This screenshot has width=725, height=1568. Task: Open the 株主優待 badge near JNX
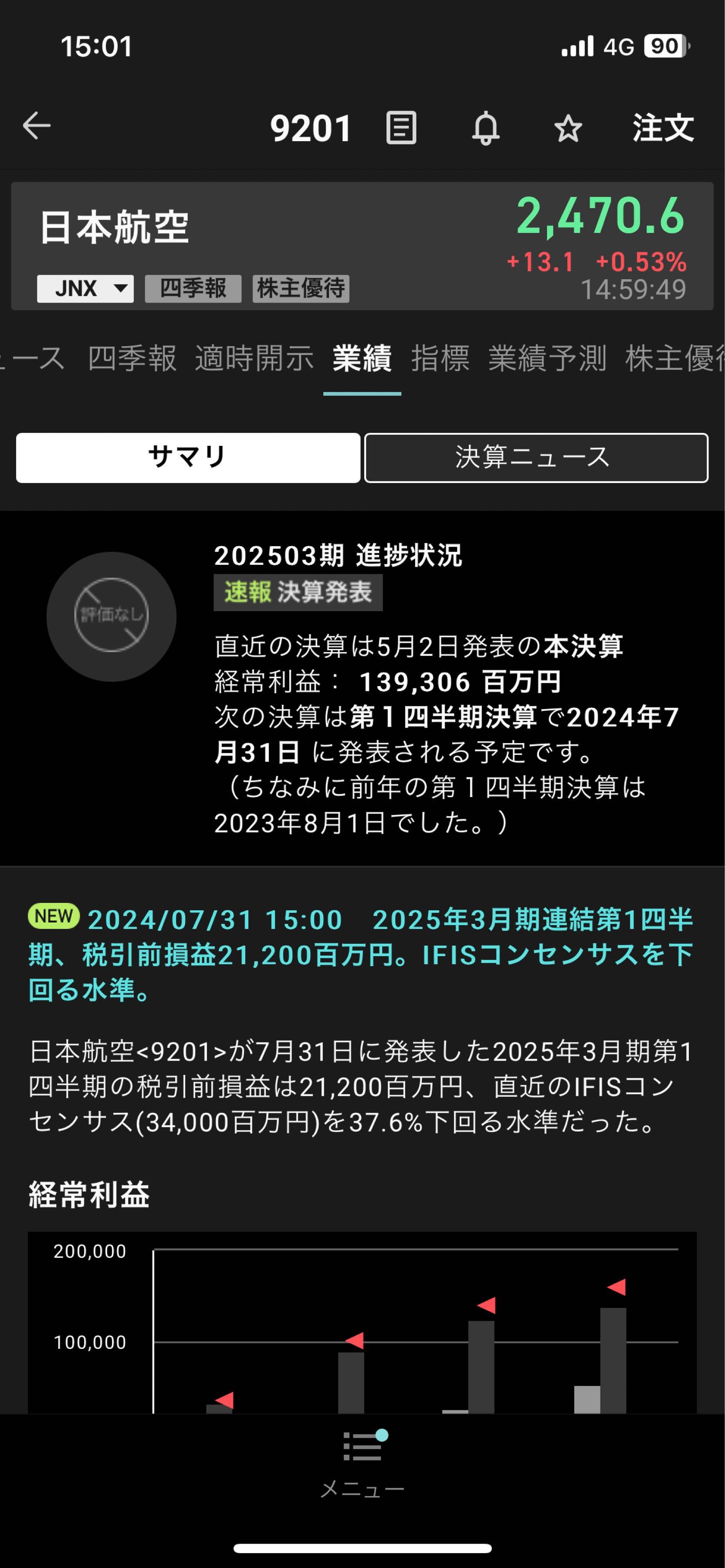[300, 288]
